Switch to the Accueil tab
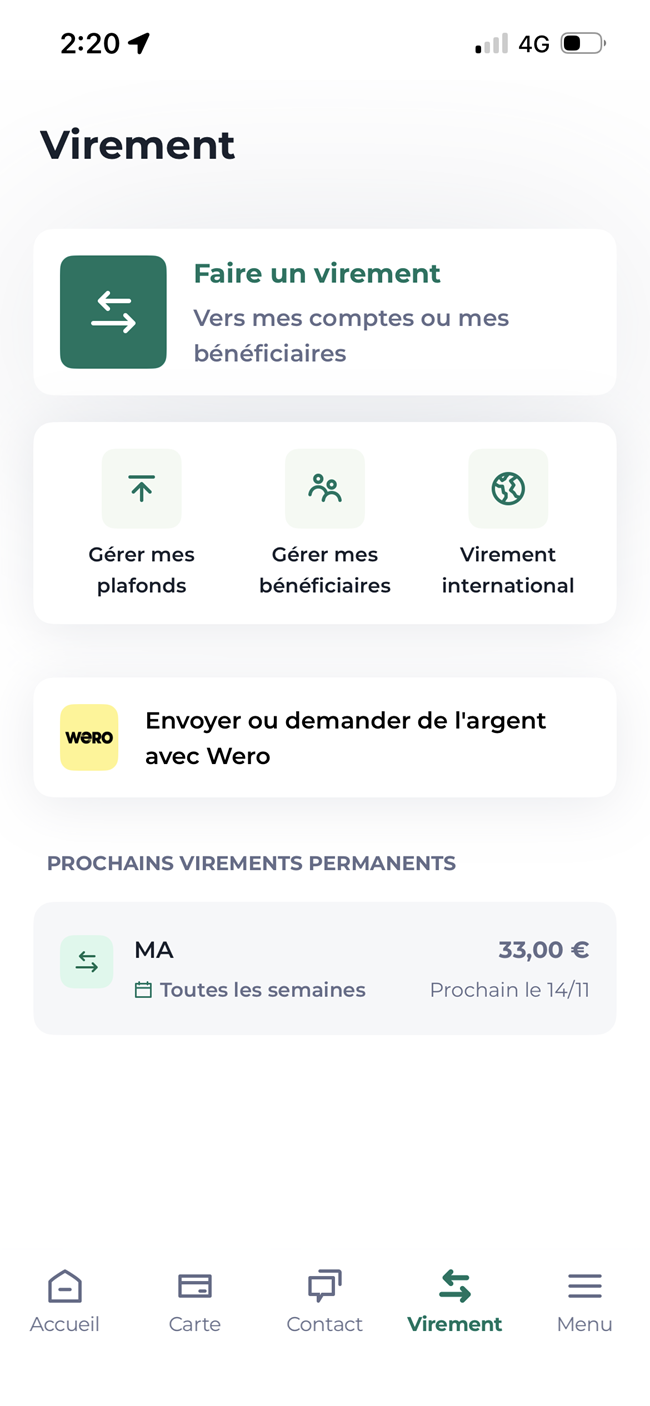Image resolution: width=650 pixels, height=1406 pixels. click(65, 1300)
